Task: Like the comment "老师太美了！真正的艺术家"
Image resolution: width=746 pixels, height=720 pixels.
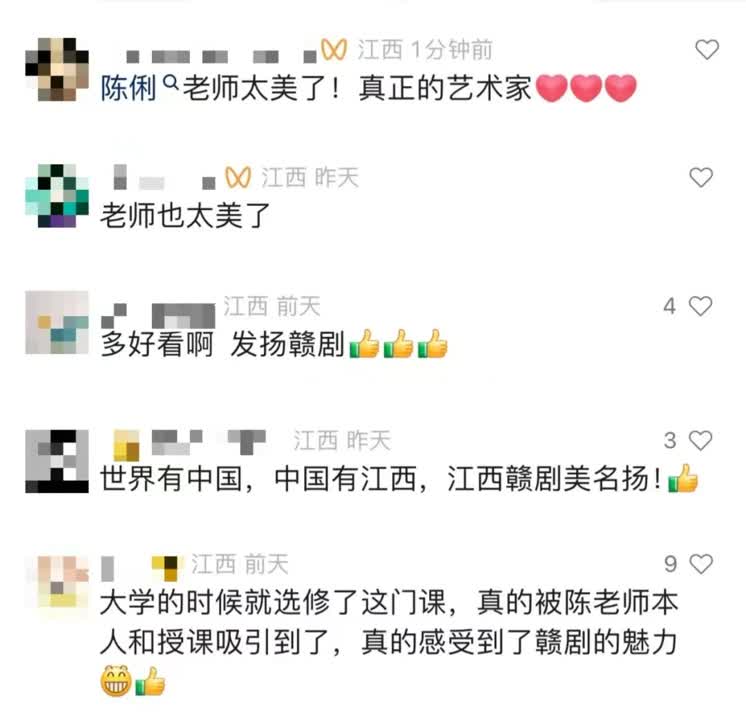Action: tap(707, 49)
